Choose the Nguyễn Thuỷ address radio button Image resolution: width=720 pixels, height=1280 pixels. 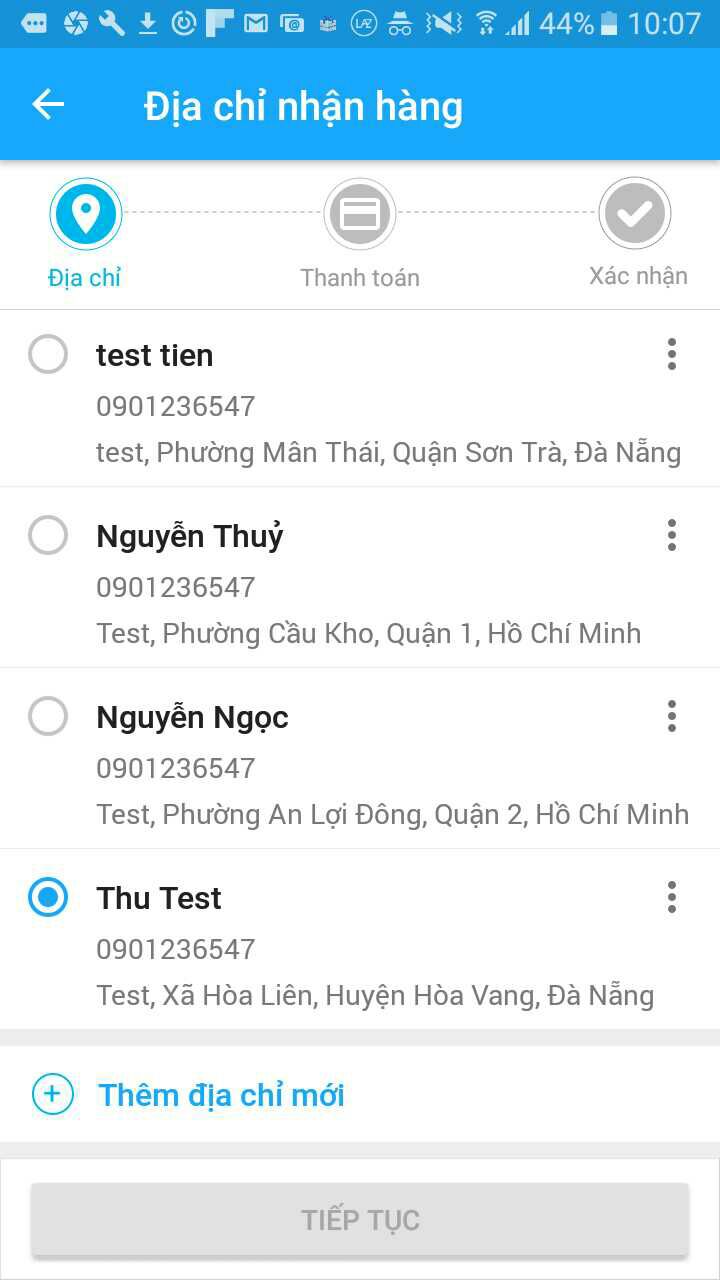coord(48,535)
